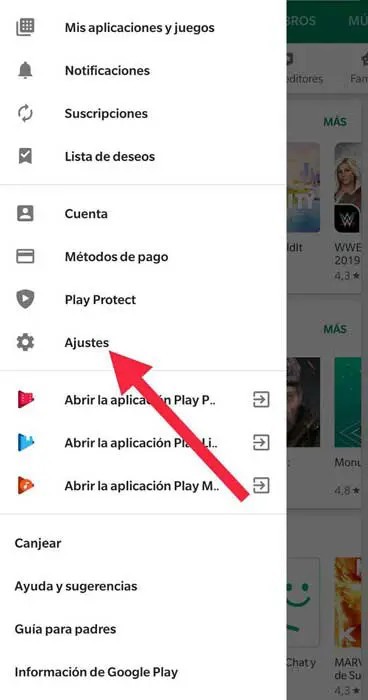Open the Cuenta menu item
The height and width of the screenshot is (700, 368).
click(x=143, y=213)
